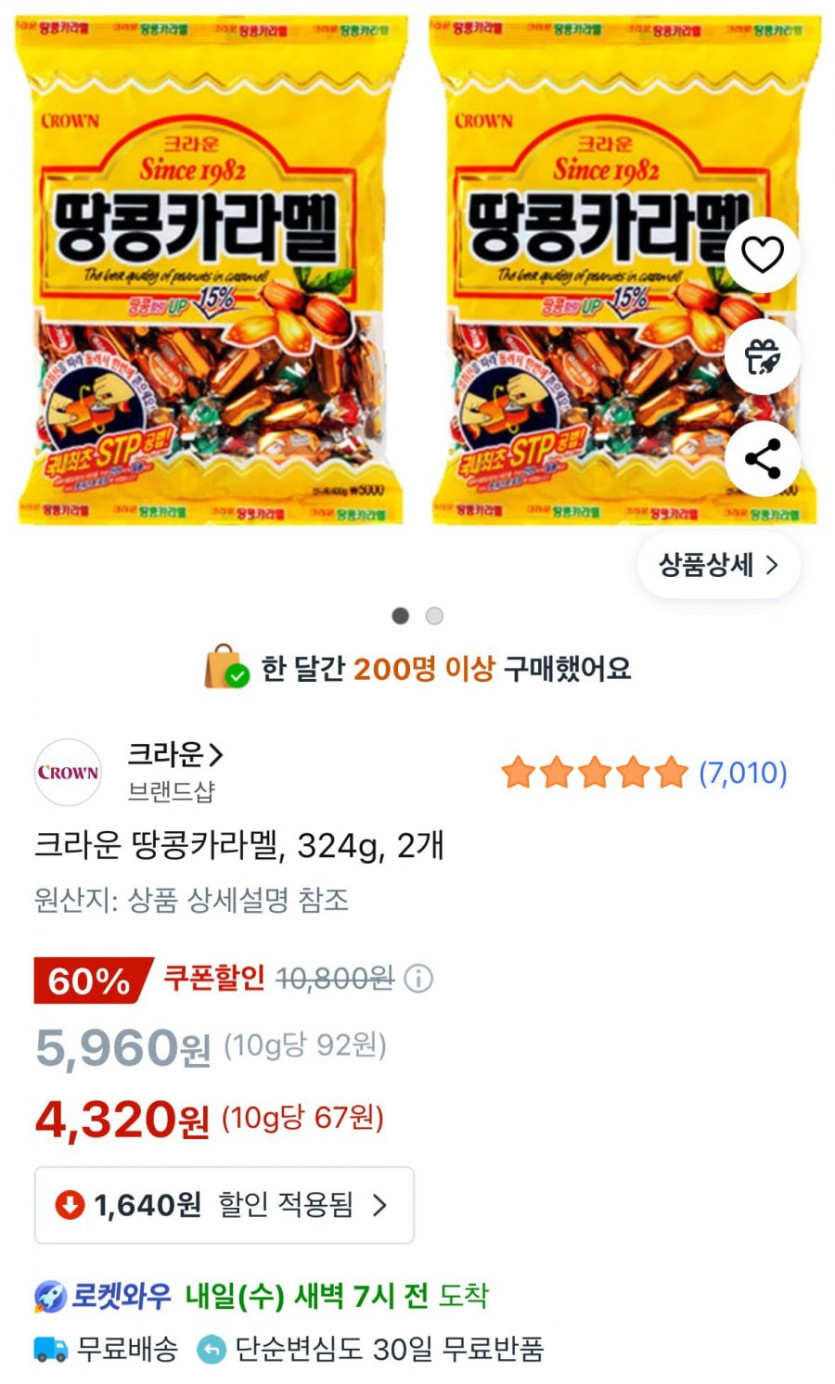Image resolution: width=835 pixels, height=1384 pixels.
Task: Click the 쿠폰할인 coupon discount label
Action: coord(215,981)
